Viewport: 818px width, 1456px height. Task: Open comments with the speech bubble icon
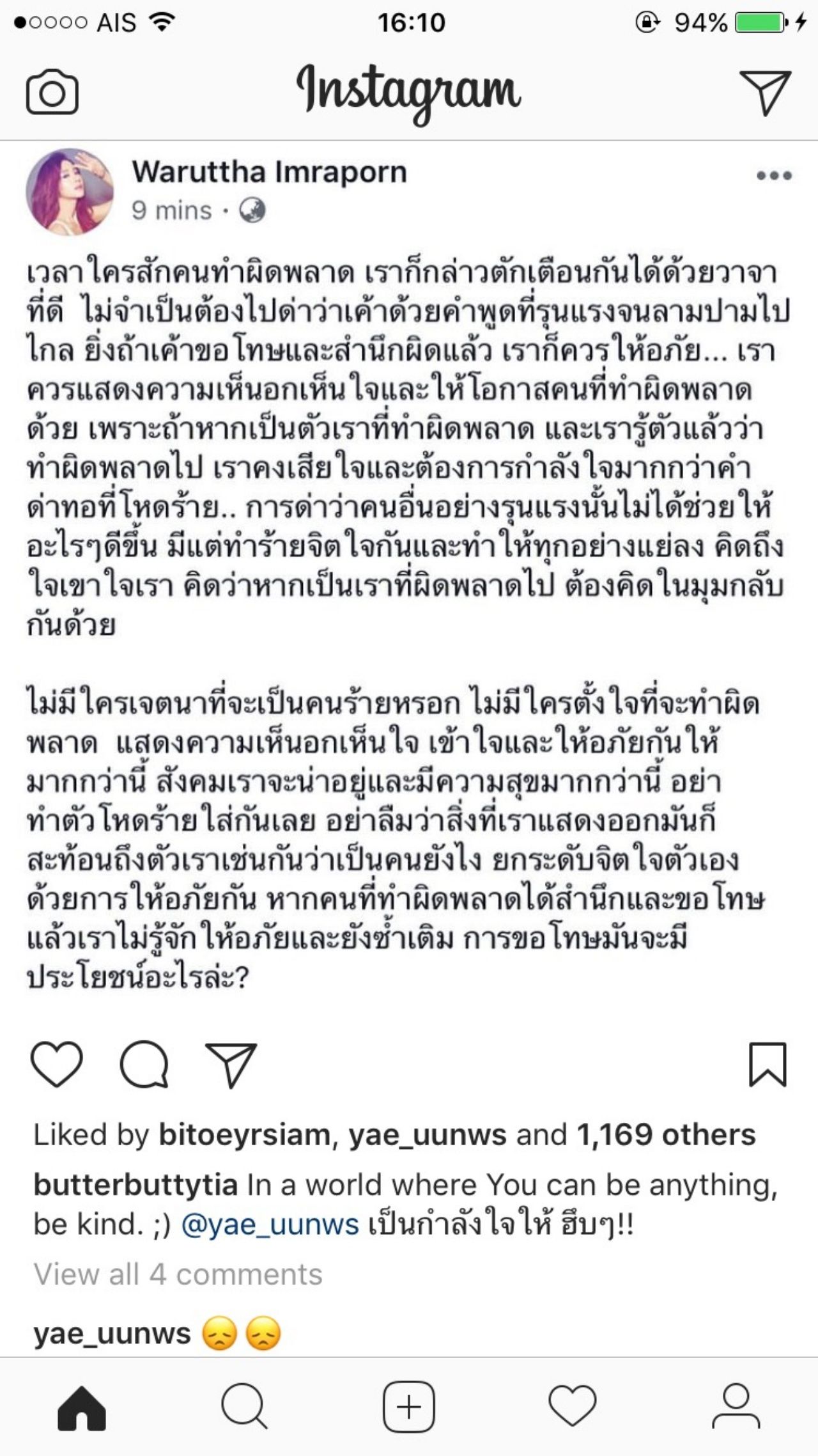pyautogui.click(x=144, y=1064)
